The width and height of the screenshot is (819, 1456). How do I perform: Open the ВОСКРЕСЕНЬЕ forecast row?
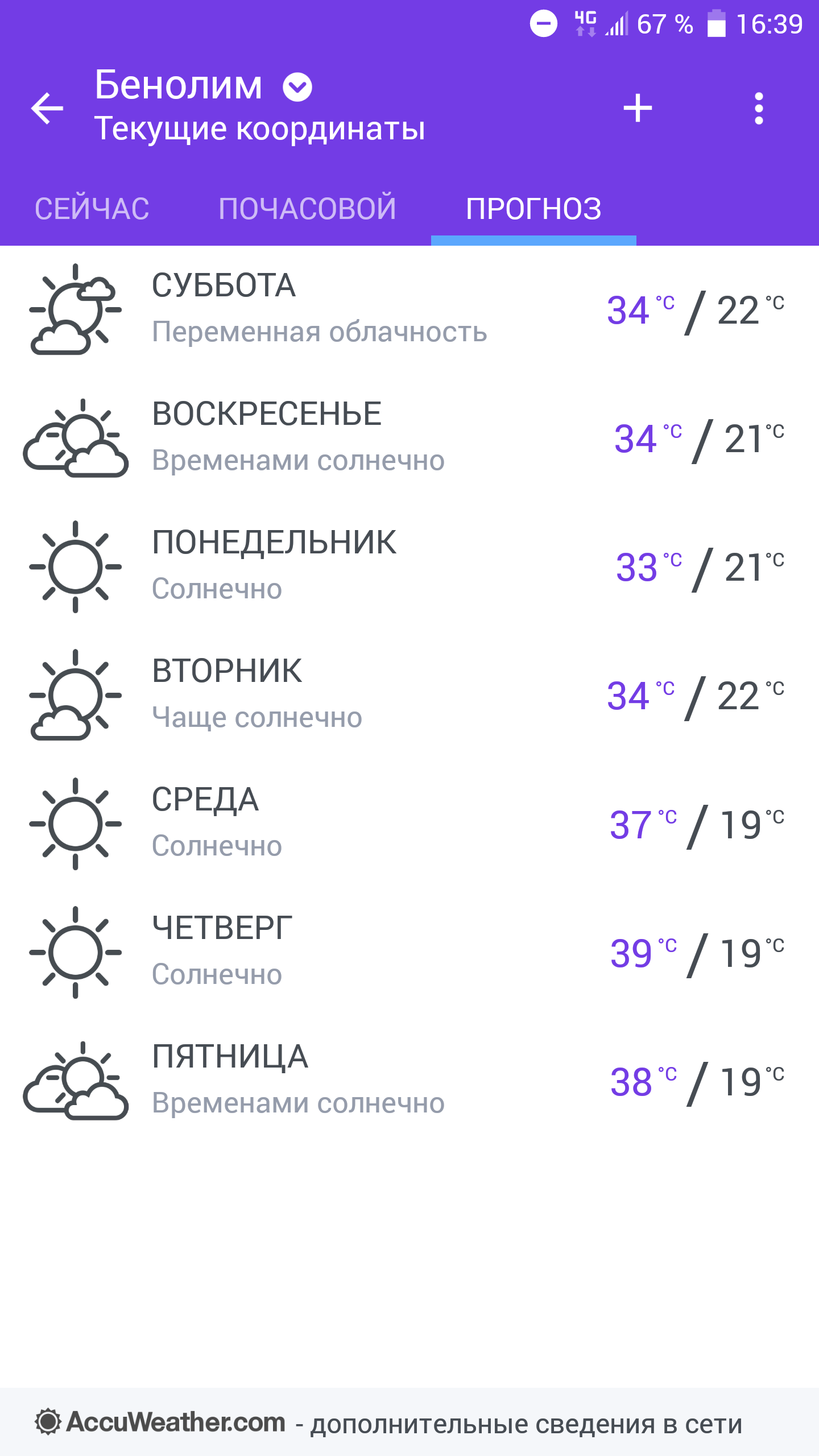click(x=409, y=439)
